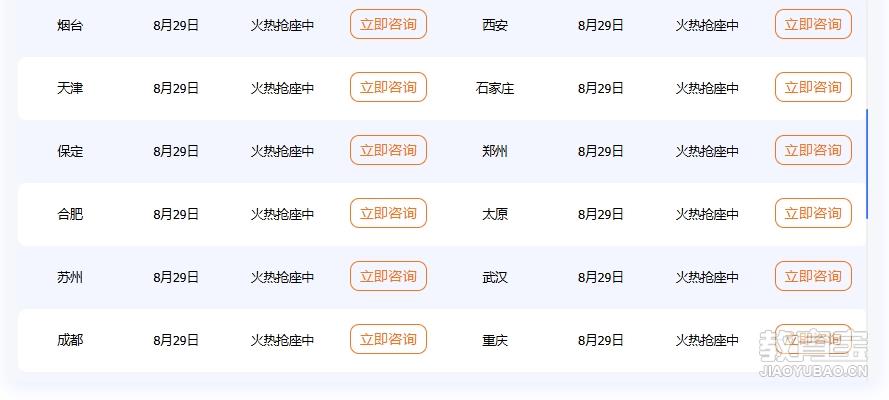
Task: Consult now about the 西安 class
Action: click(x=813, y=25)
